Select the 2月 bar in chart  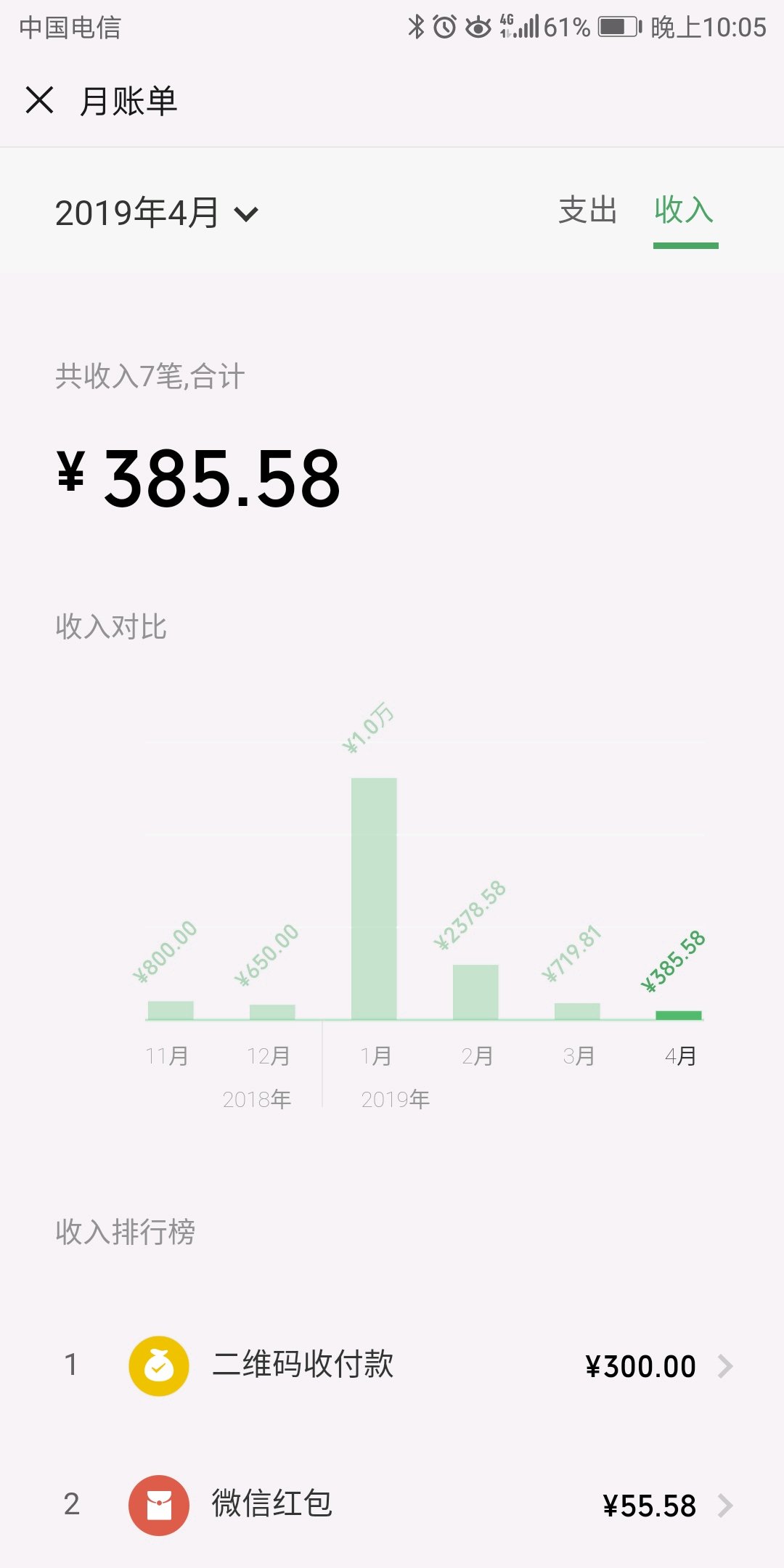tap(475, 992)
